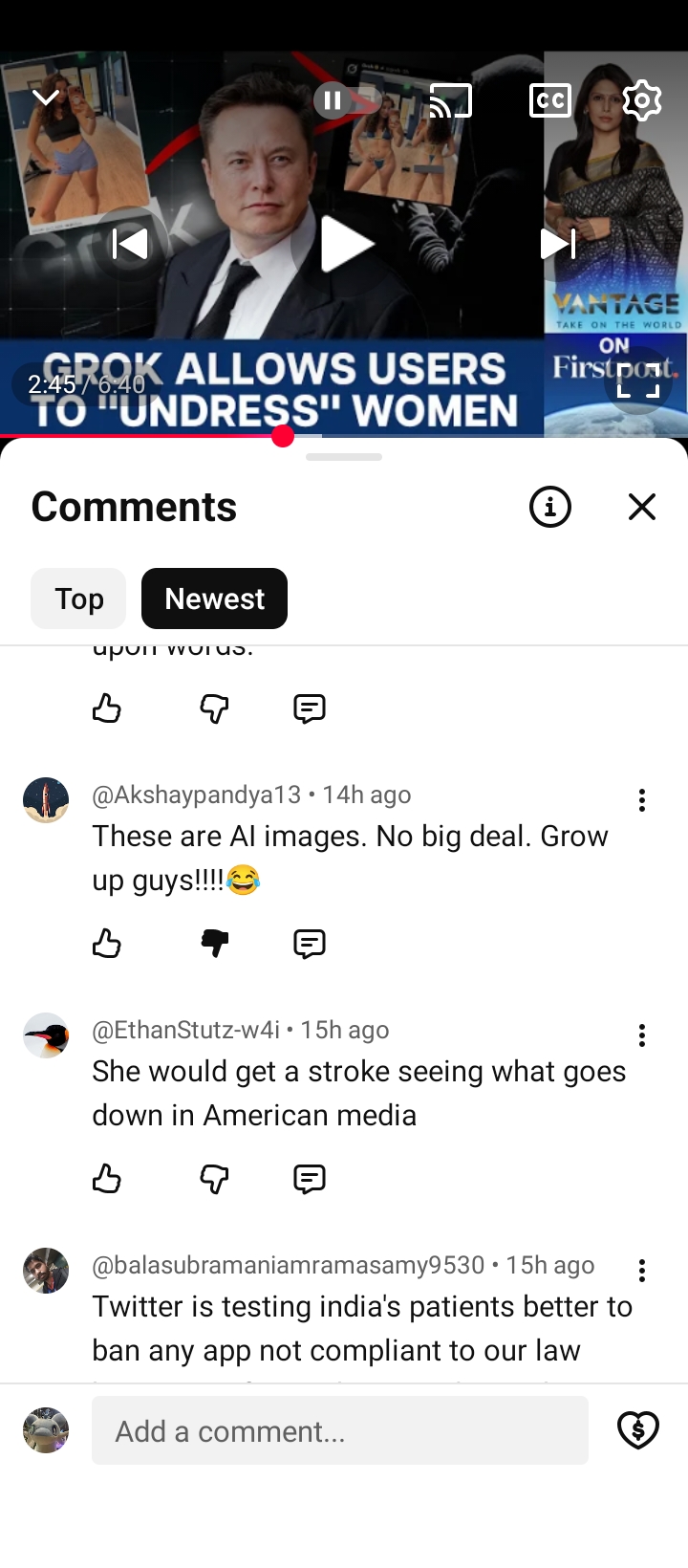Go to the previous video
The height and width of the screenshot is (1568, 688).
click(x=130, y=244)
